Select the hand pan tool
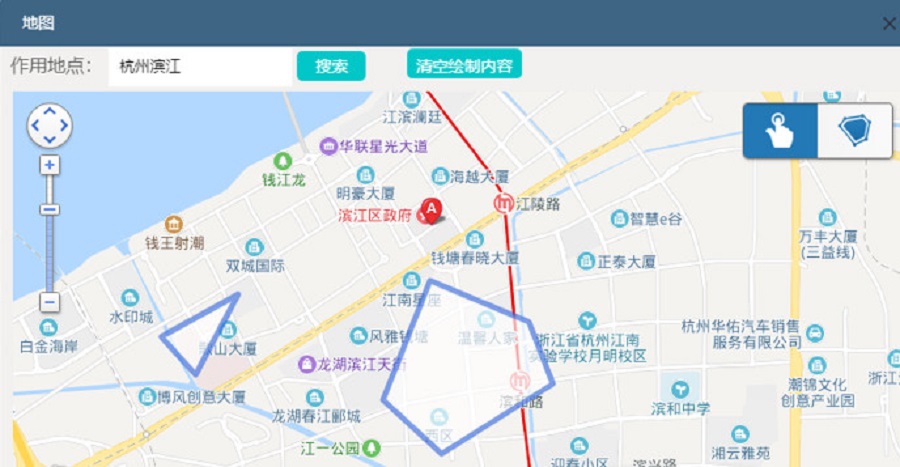 (x=780, y=131)
